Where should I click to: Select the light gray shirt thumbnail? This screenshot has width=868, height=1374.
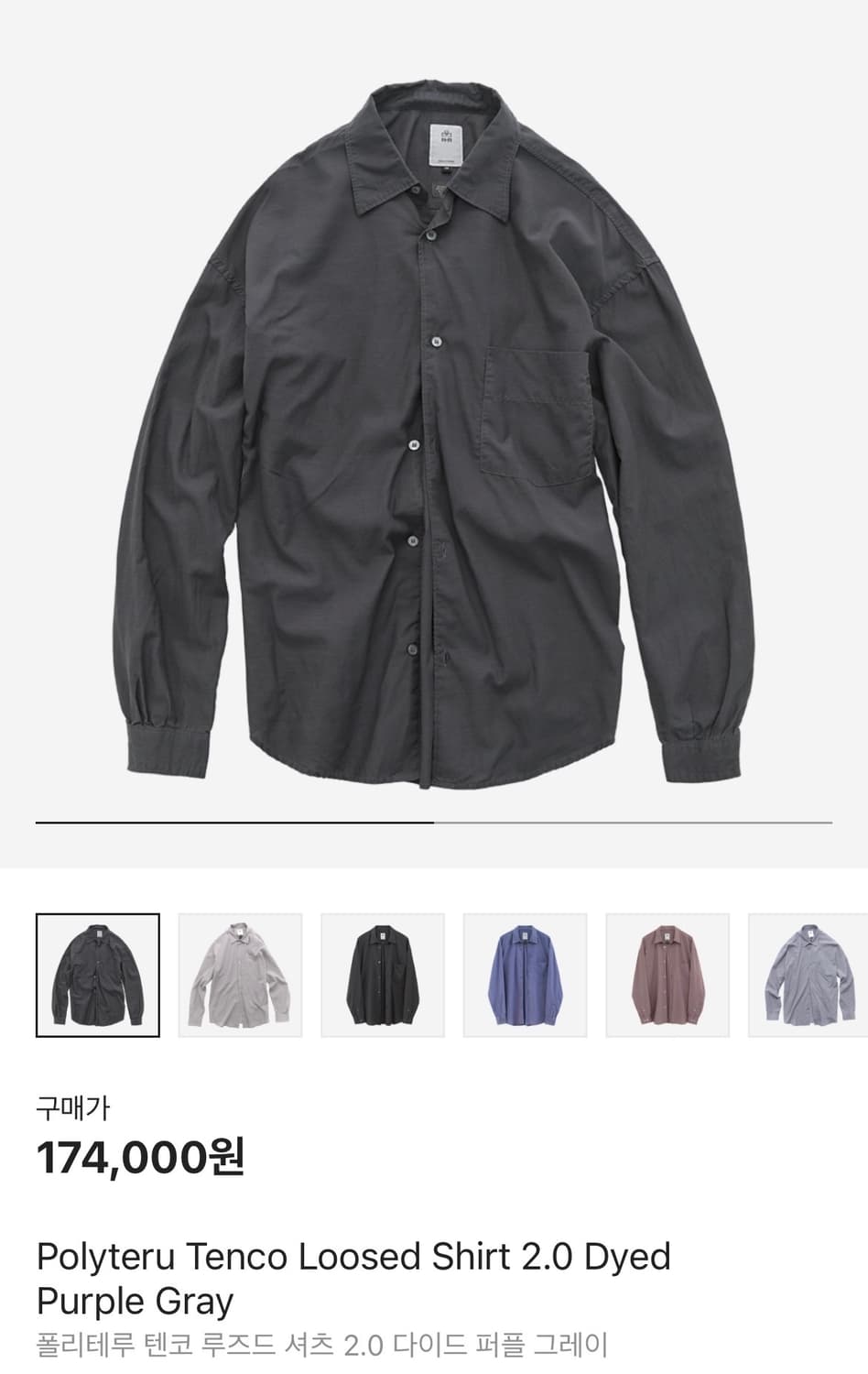[240, 976]
